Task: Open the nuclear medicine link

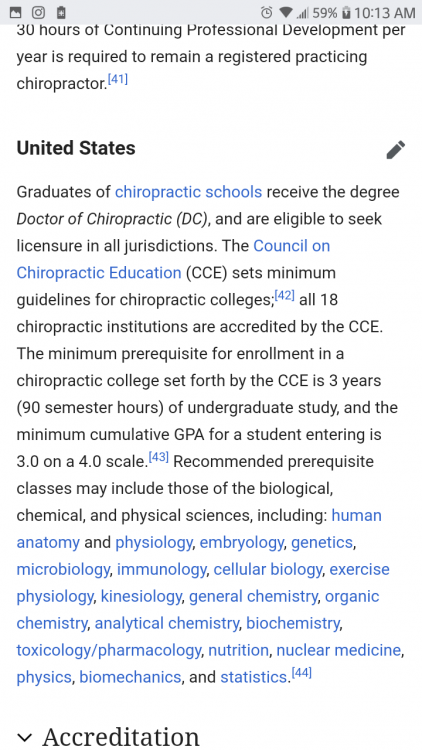Action: point(338,651)
